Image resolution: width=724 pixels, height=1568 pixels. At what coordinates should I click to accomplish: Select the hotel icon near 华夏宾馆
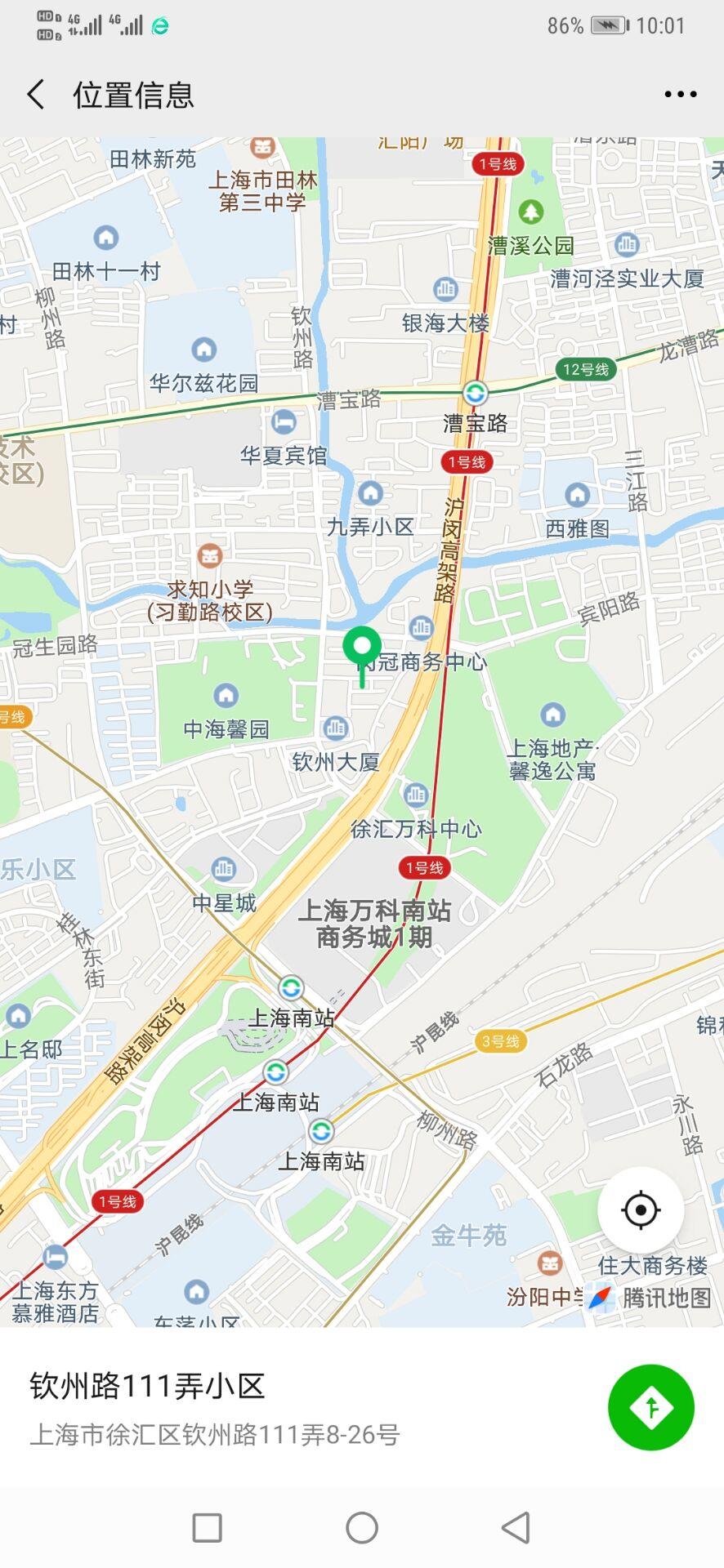tap(282, 424)
